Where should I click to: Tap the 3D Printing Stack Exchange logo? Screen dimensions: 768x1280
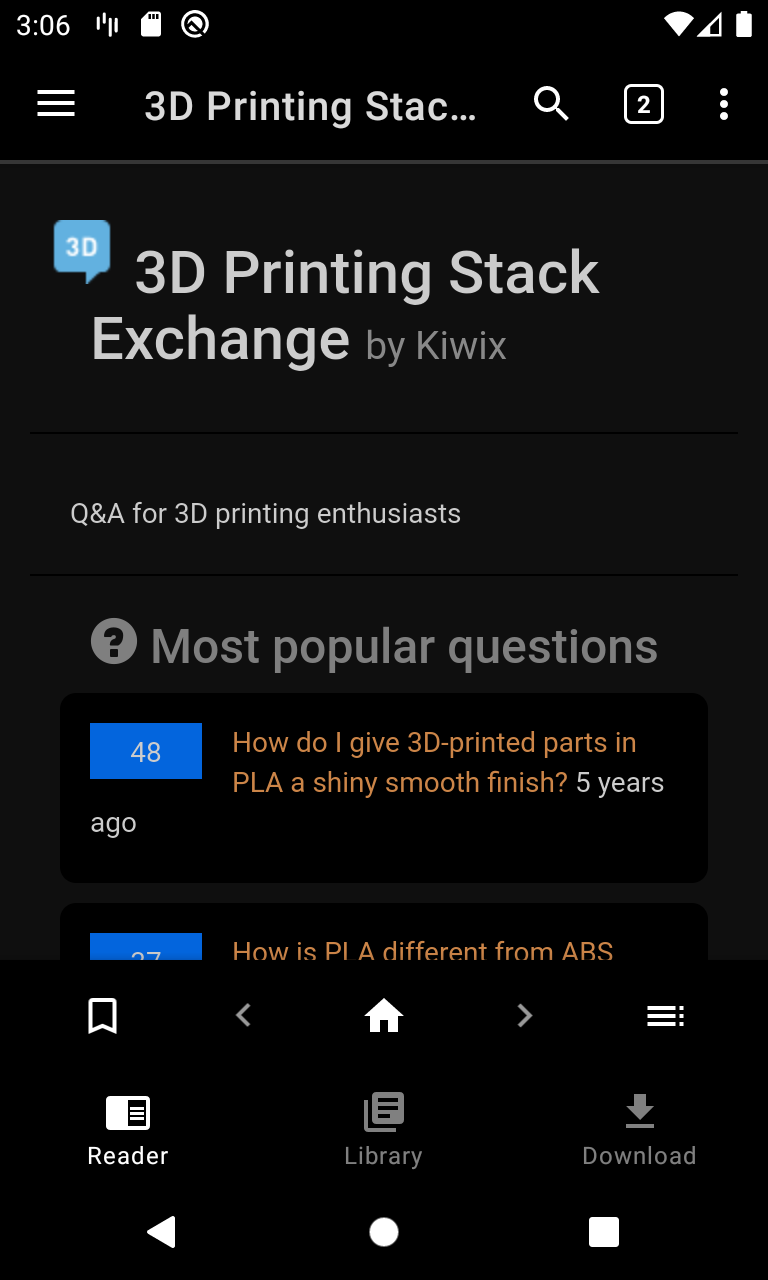click(x=81, y=250)
